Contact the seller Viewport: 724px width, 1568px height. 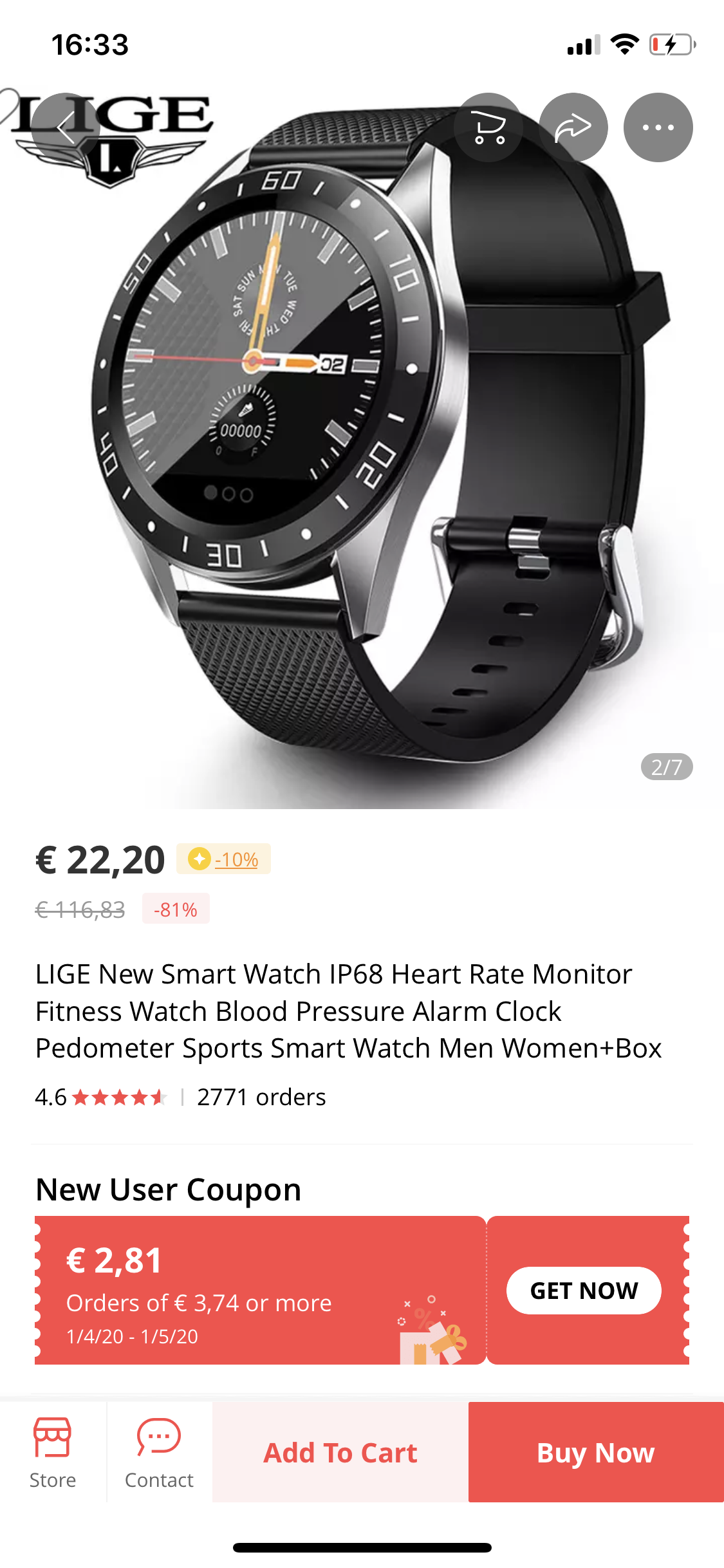click(159, 1453)
